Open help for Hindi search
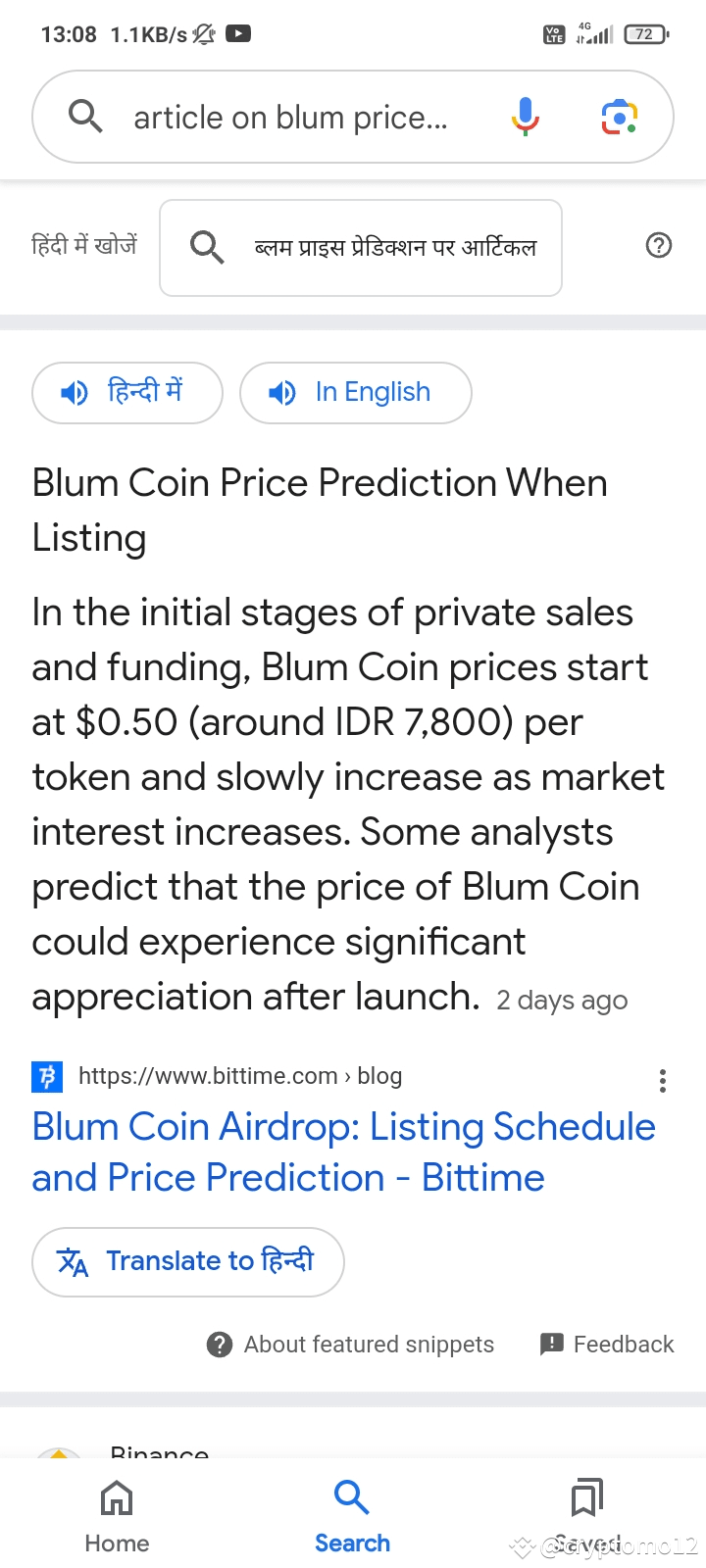The width and height of the screenshot is (706, 1568). [659, 246]
